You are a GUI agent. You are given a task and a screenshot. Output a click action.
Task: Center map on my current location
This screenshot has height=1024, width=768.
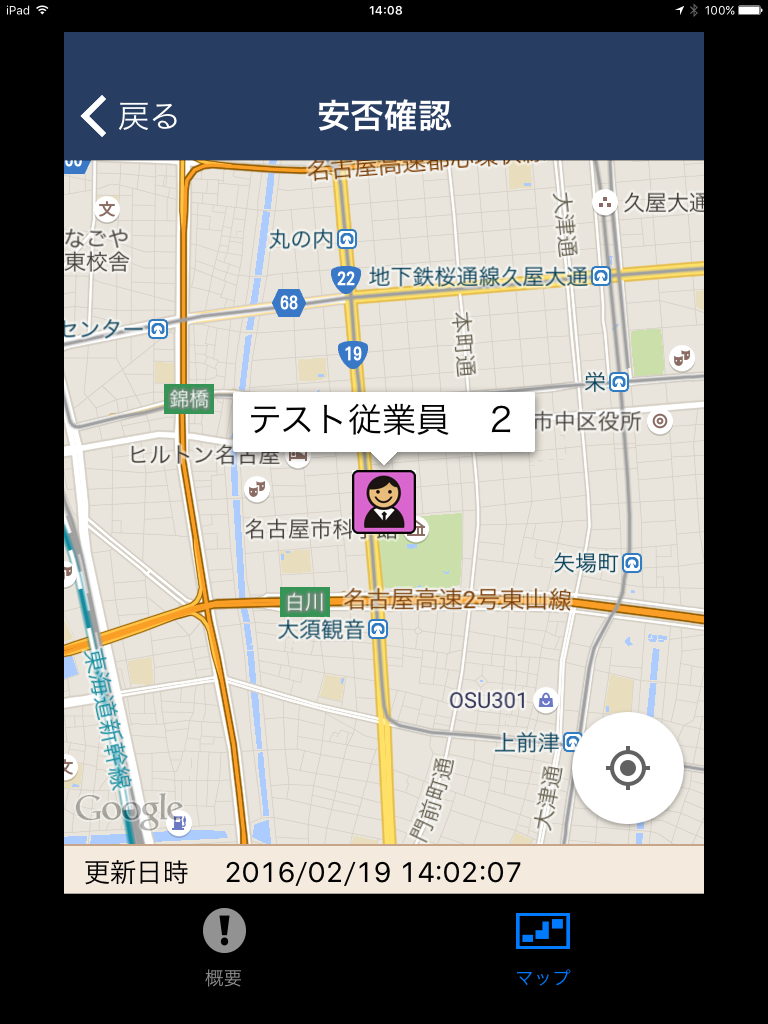[x=628, y=768]
